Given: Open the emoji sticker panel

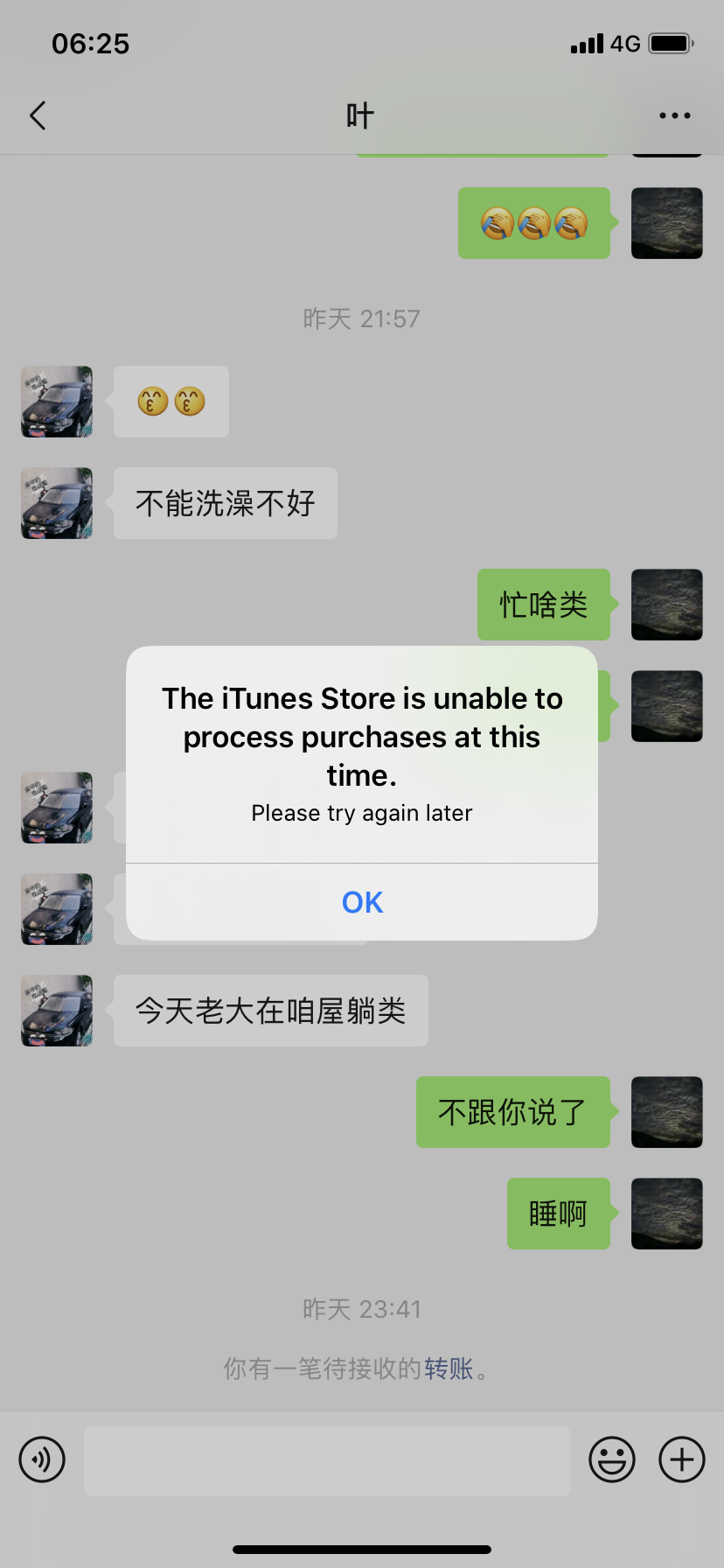Looking at the screenshot, I should point(611,1459).
